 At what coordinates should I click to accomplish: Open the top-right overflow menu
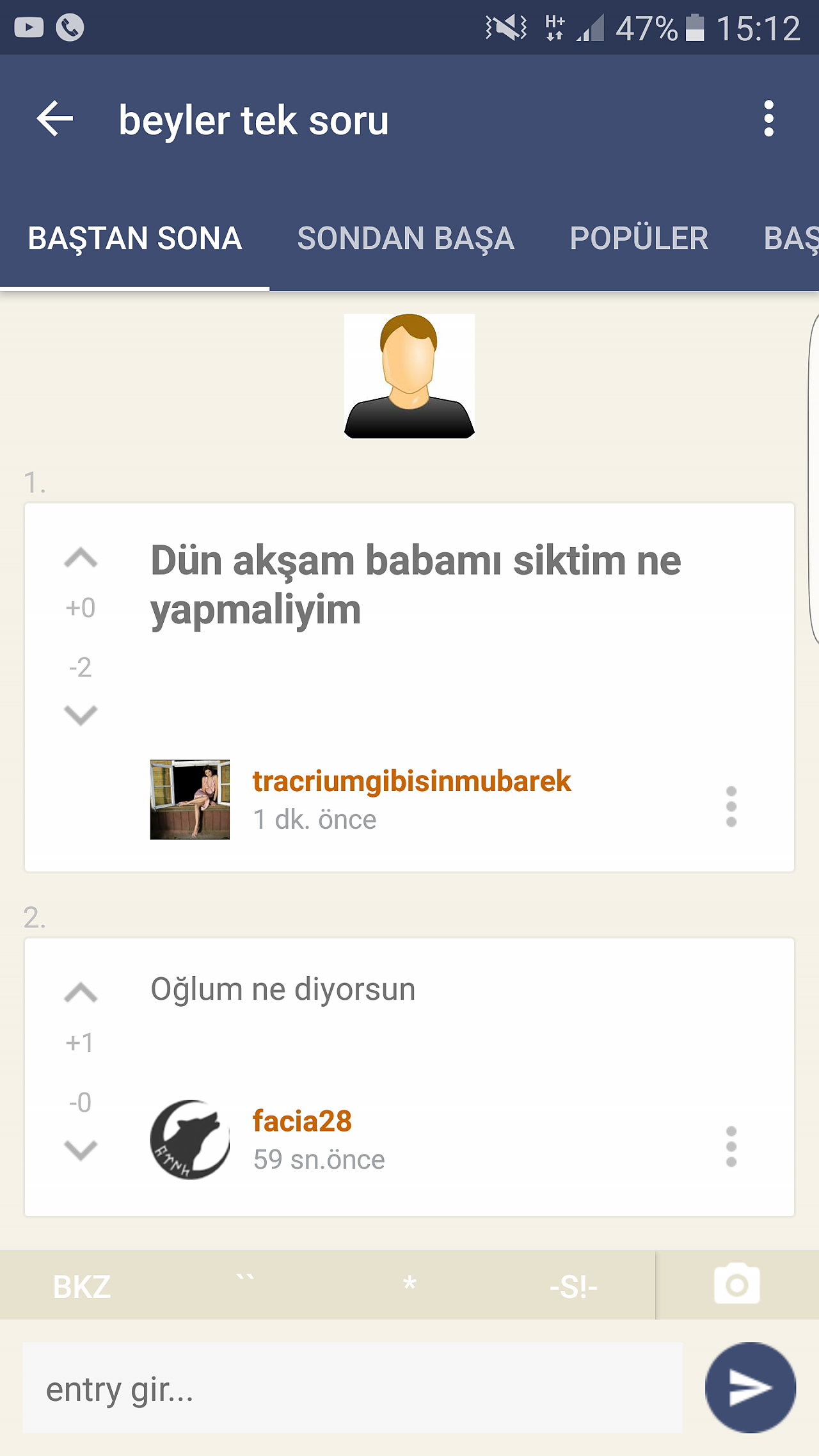click(x=768, y=118)
